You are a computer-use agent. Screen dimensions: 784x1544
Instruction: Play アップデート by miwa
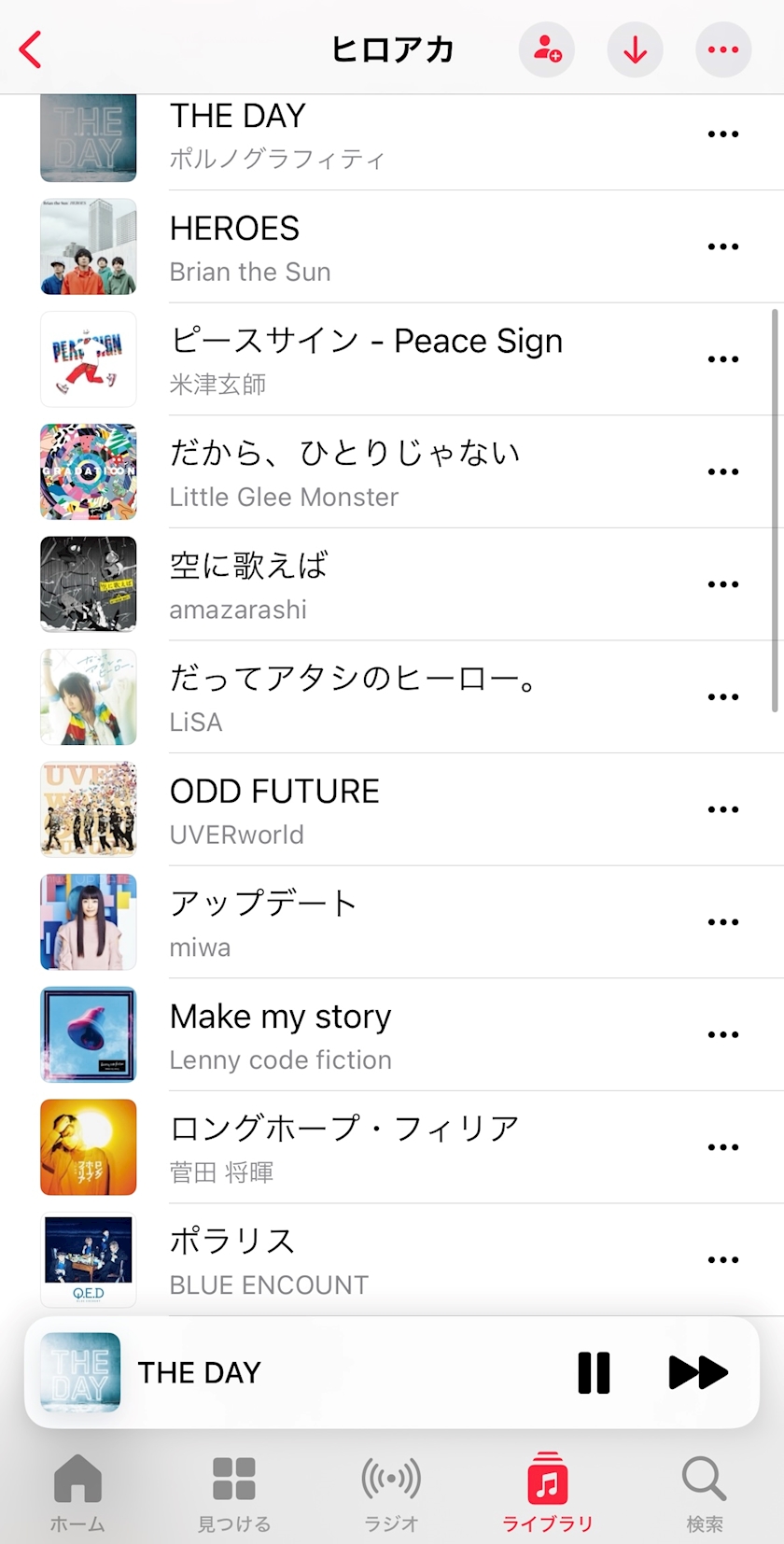click(373, 923)
